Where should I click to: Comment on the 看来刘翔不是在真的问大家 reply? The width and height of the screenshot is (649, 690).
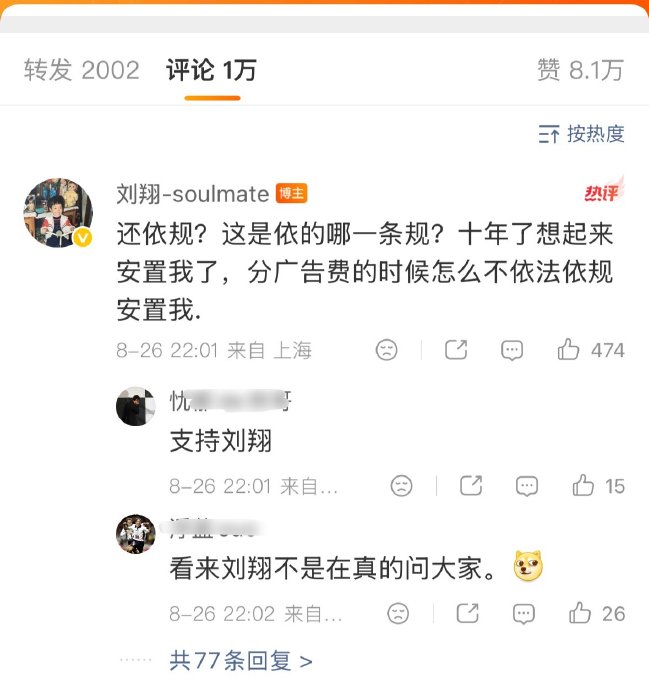[524, 613]
